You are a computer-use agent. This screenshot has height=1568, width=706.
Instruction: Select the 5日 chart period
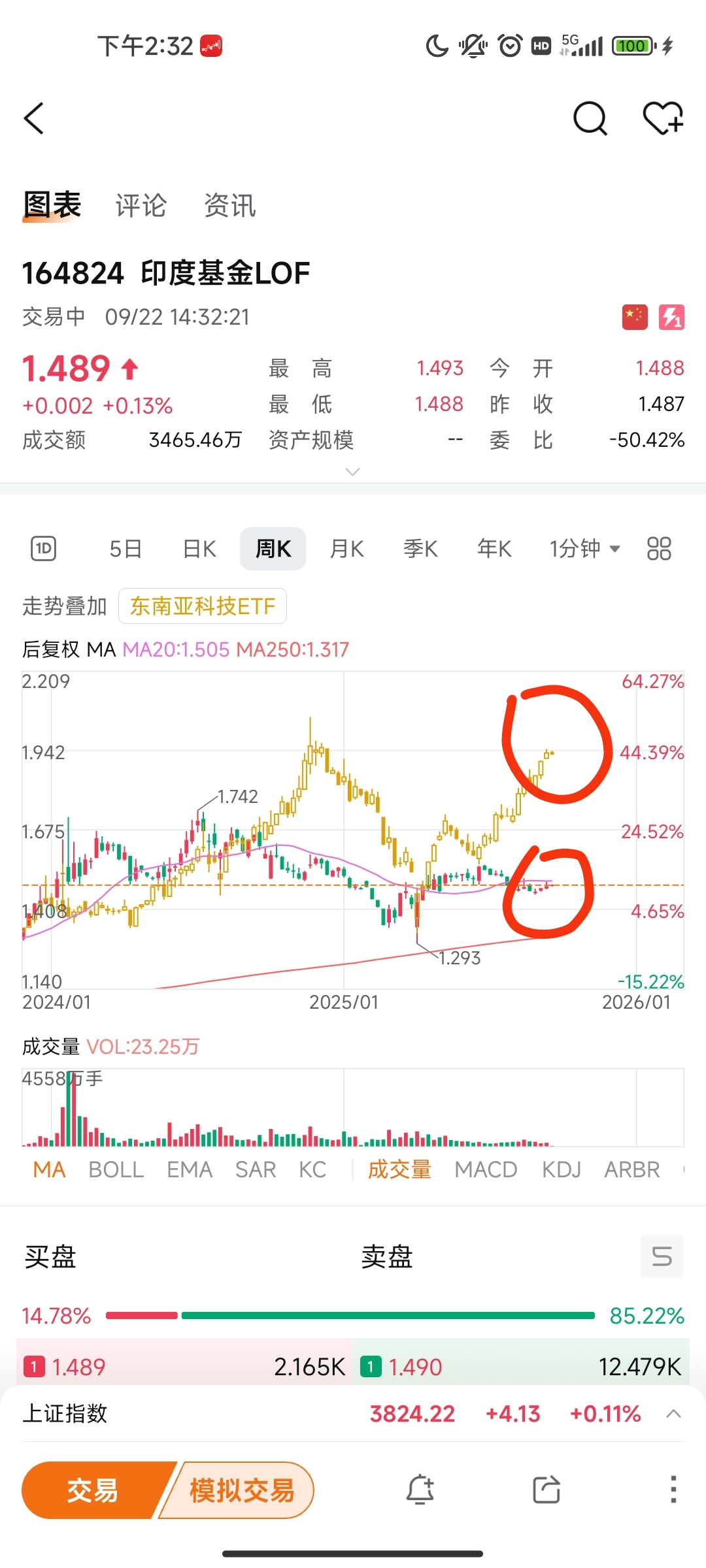pyautogui.click(x=126, y=549)
